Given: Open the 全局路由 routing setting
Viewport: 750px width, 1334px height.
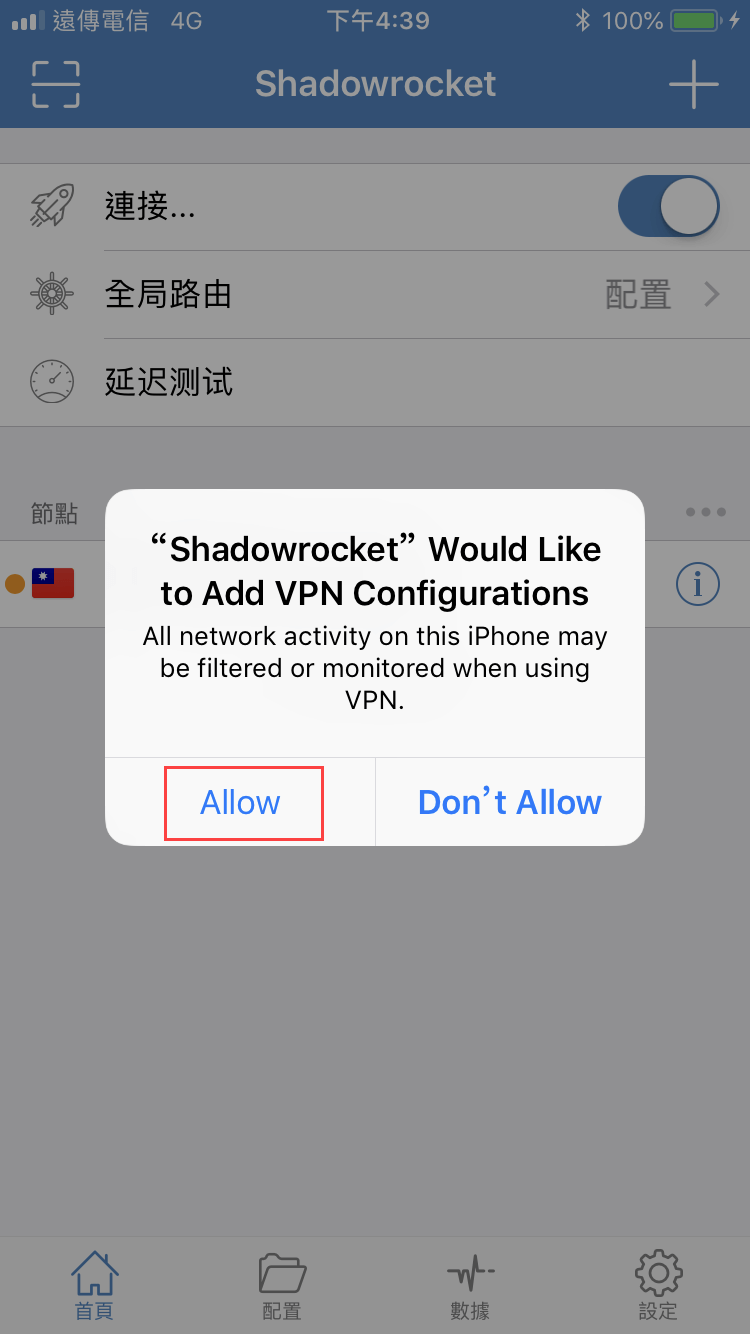Looking at the screenshot, I should (x=375, y=295).
